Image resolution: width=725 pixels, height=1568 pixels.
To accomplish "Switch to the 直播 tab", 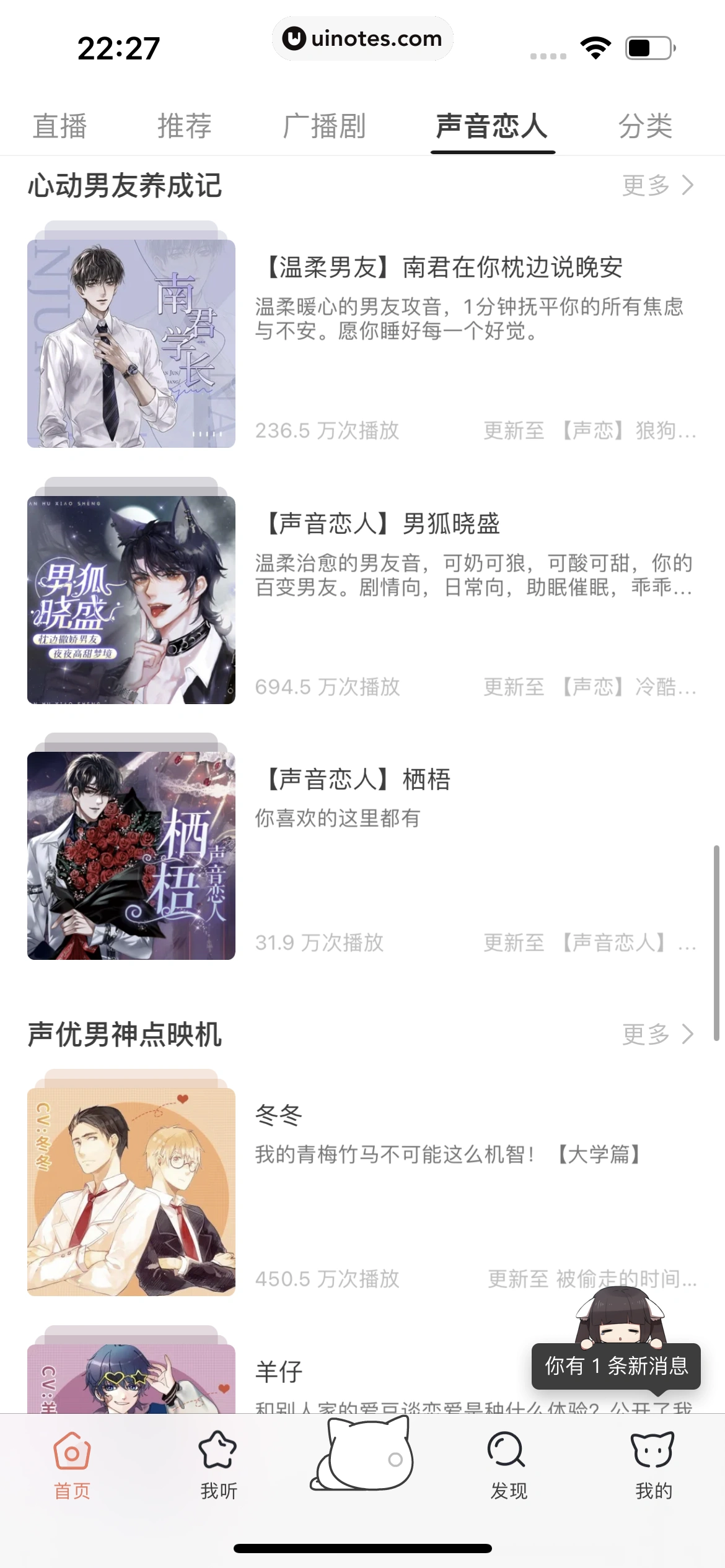I will [59, 126].
